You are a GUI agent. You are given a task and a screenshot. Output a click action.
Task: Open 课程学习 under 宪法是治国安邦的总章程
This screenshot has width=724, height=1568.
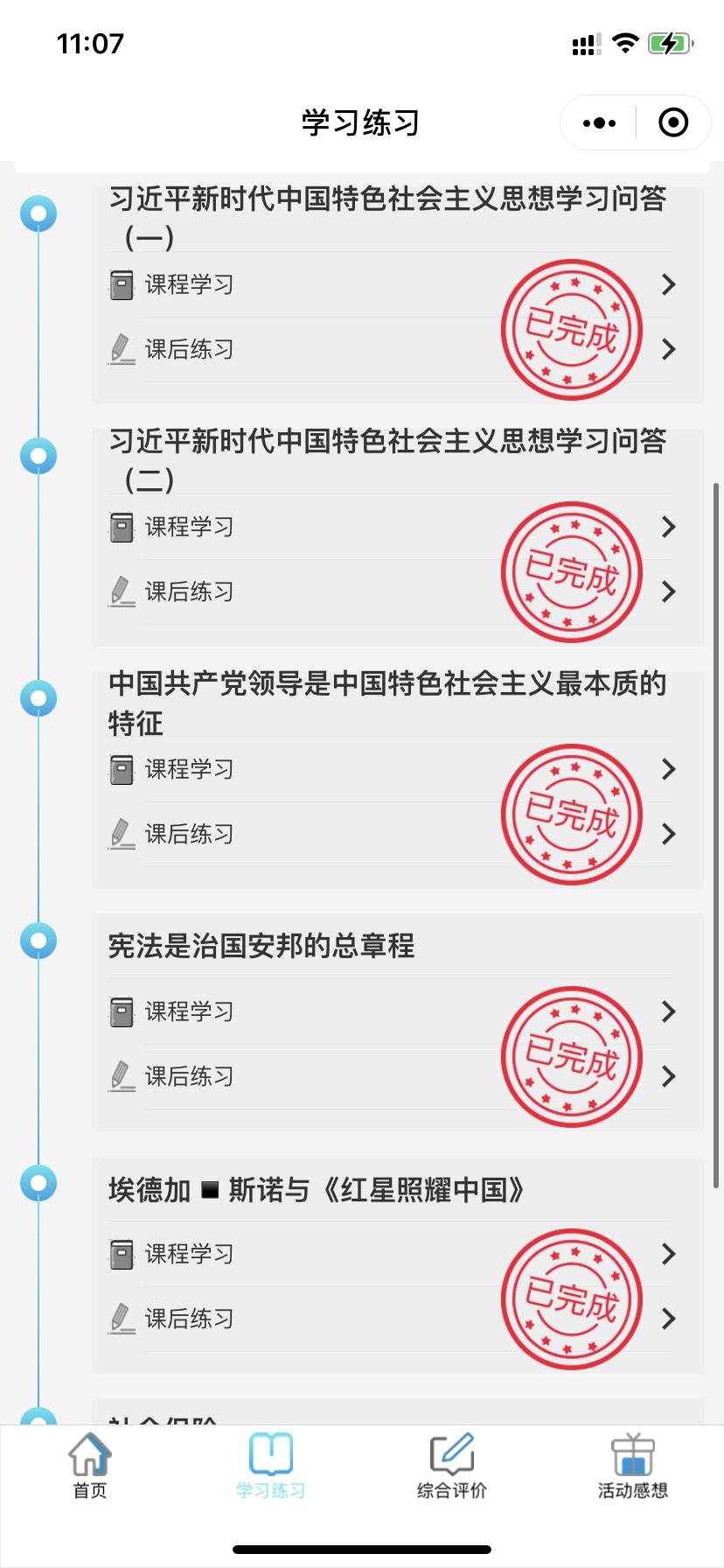tap(189, 1011)
